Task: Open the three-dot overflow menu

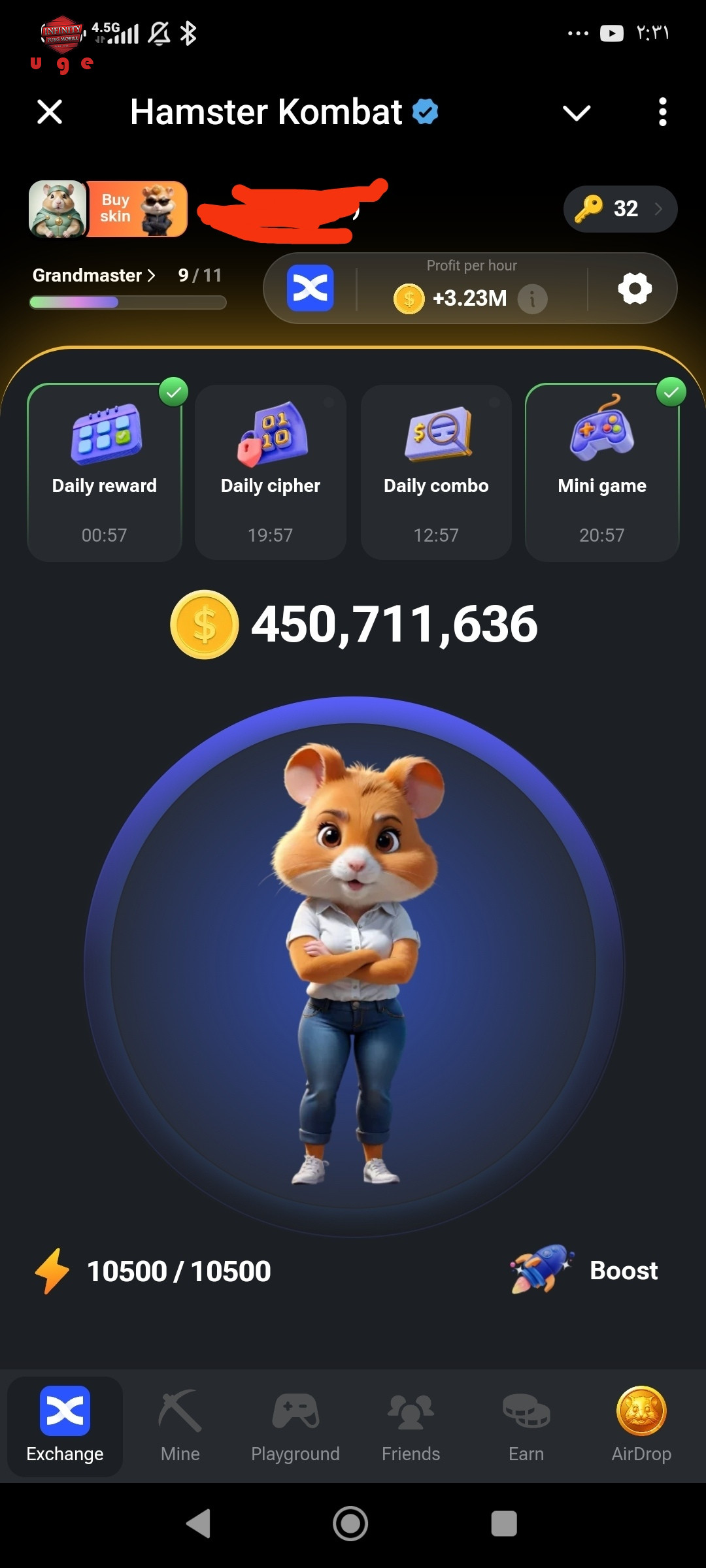Action: pyautogui.click(x=662, y=112)
